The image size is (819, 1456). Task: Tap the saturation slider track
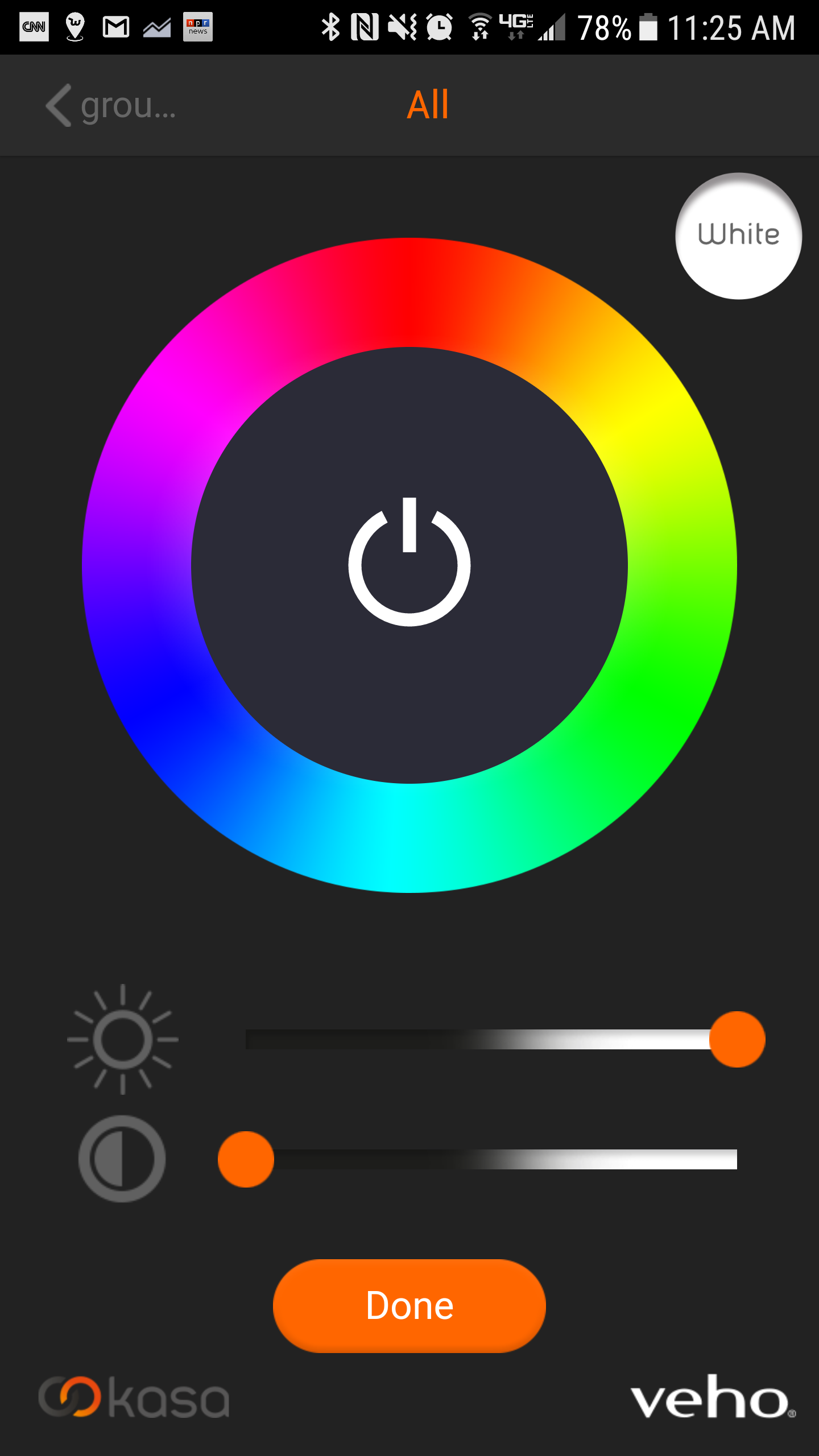click(492, 1159)
